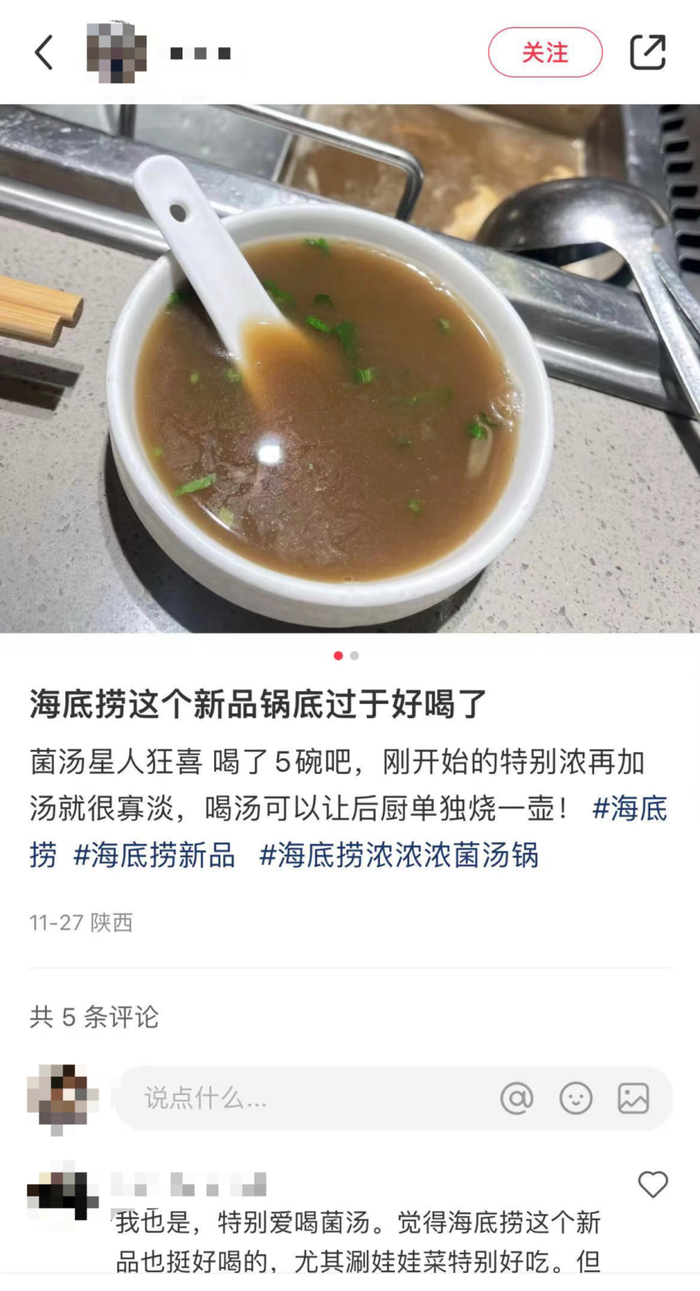Open the #海底捞浓浓浓菌汤锅 hashtag

tap(399, 856)
